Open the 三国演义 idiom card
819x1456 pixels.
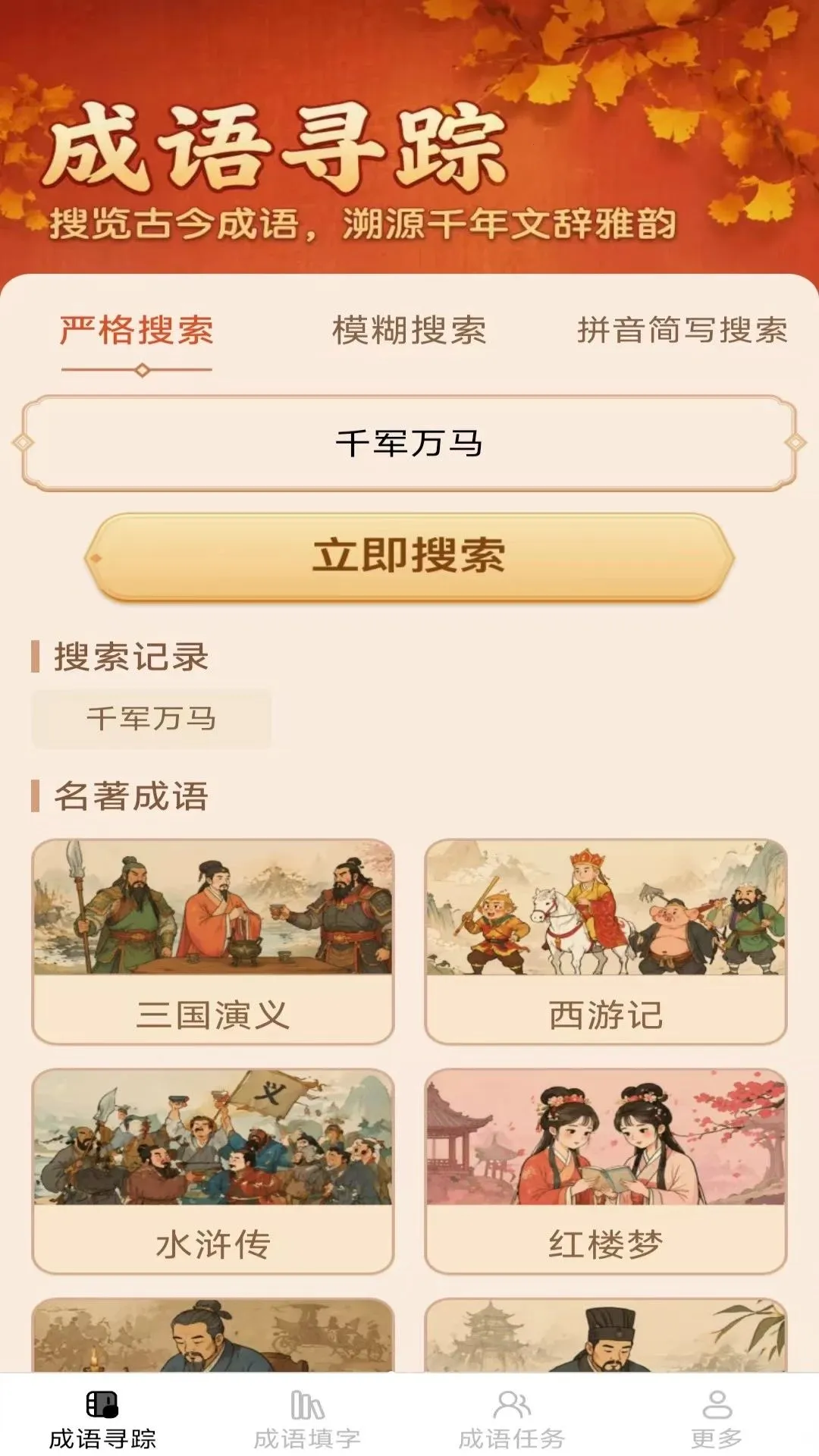pos(213,941)
